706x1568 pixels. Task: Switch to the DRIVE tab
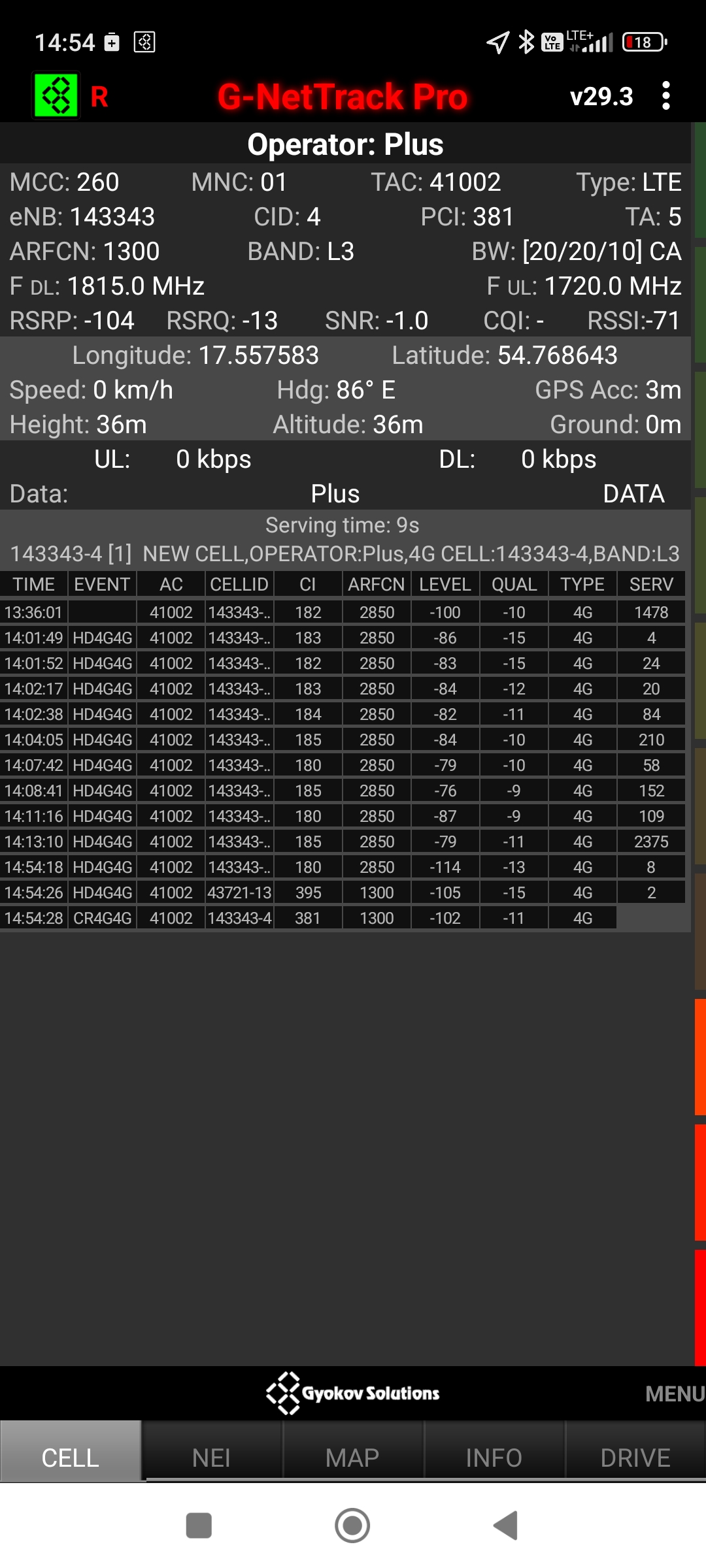coord(635,1458)
